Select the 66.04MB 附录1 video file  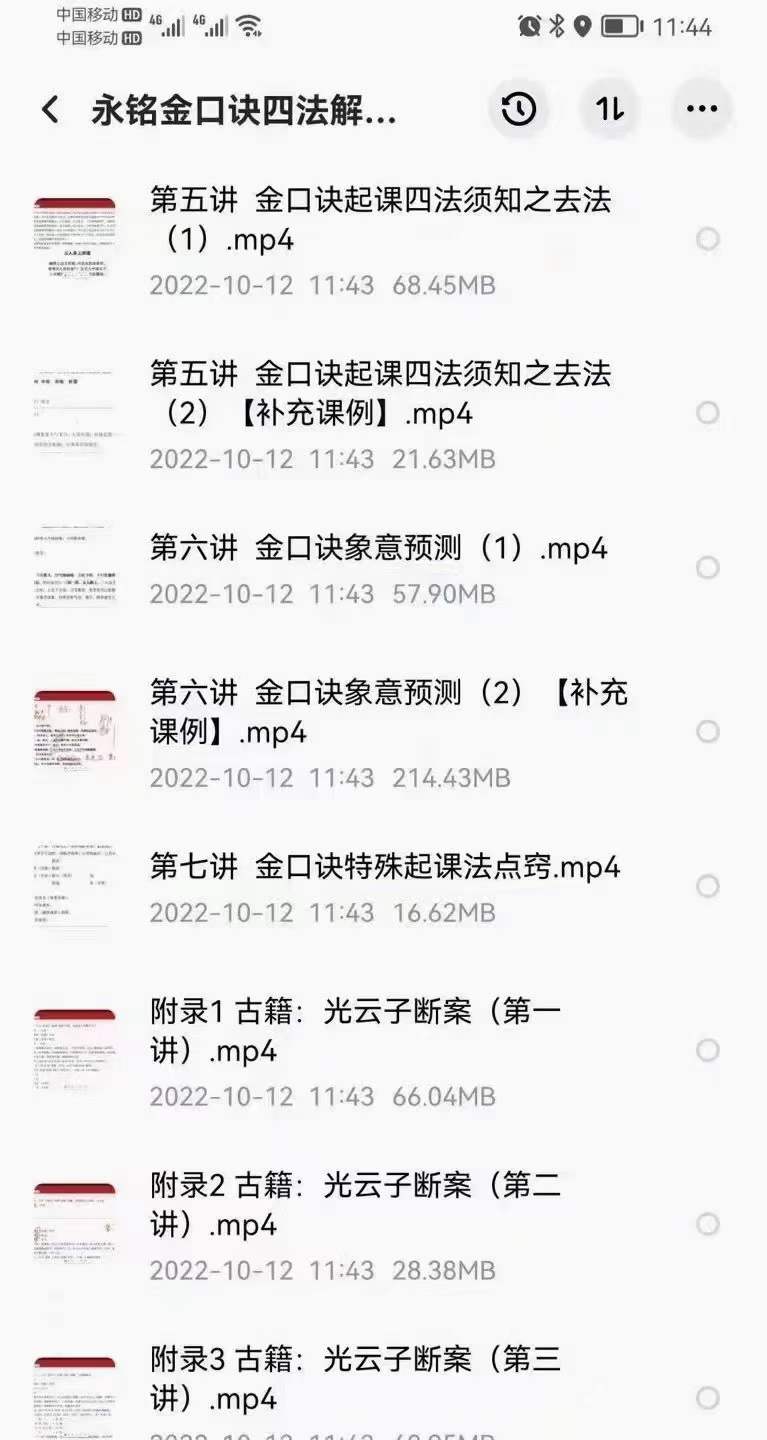coord(708,1050)
